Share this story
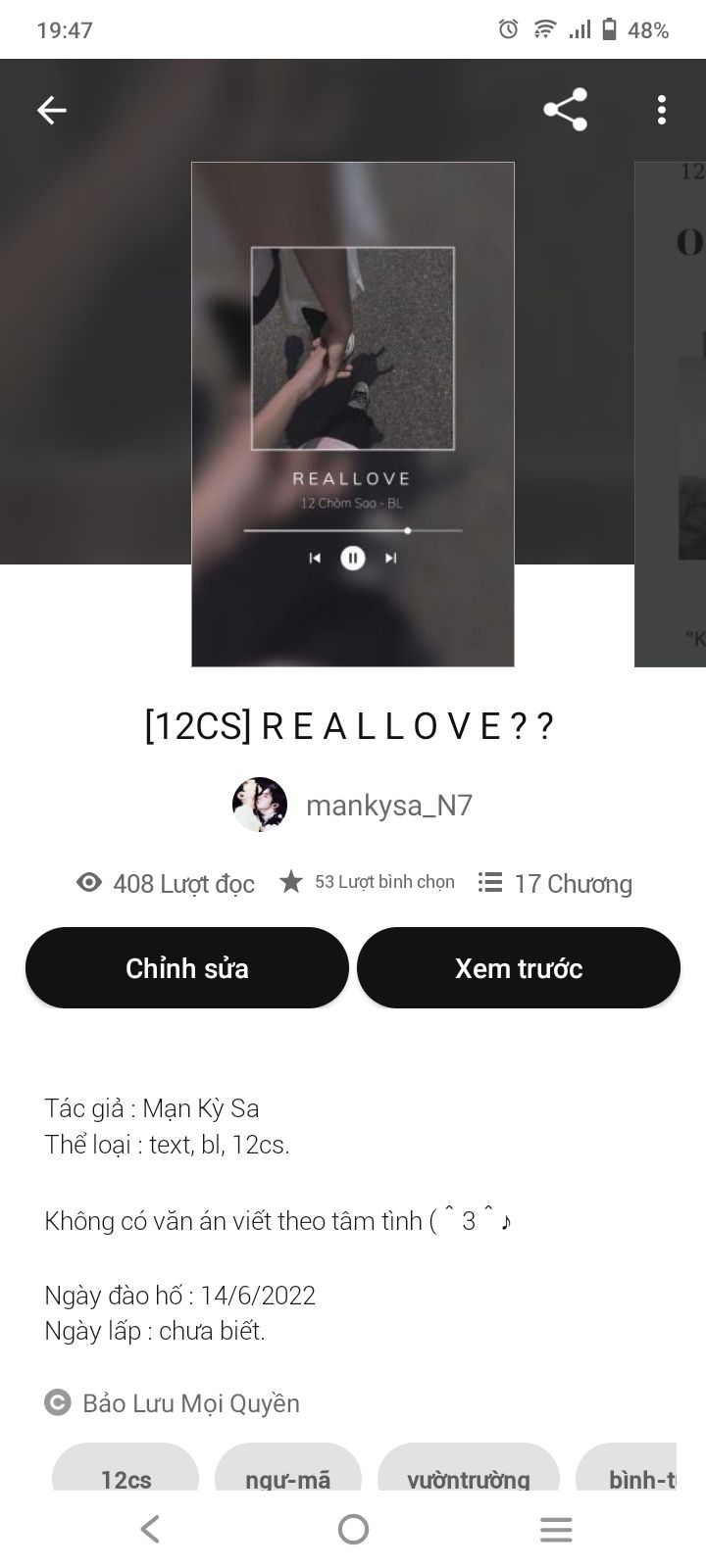Screen dimensions: 706x1568 tap(565, 110)
